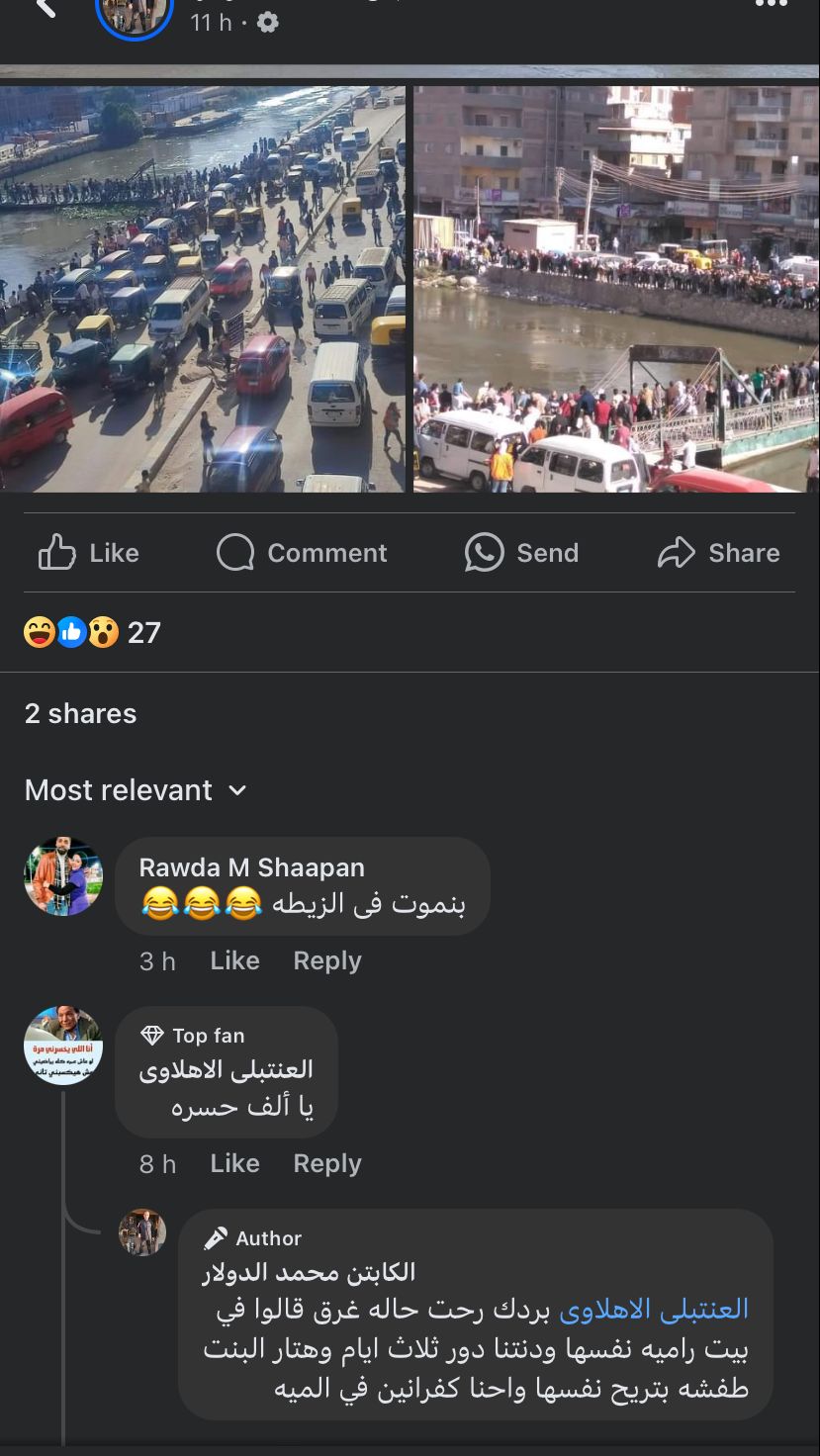
Task: Open the Top fan commenter's avatar
Action: (63, 1046)
